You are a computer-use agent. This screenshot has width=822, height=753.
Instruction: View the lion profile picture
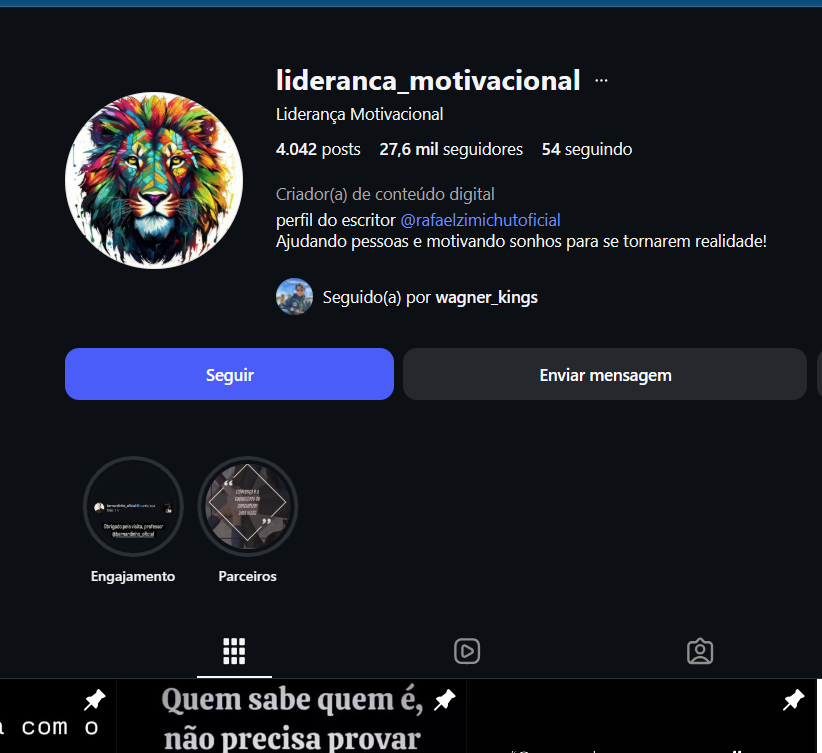(153, 181)
